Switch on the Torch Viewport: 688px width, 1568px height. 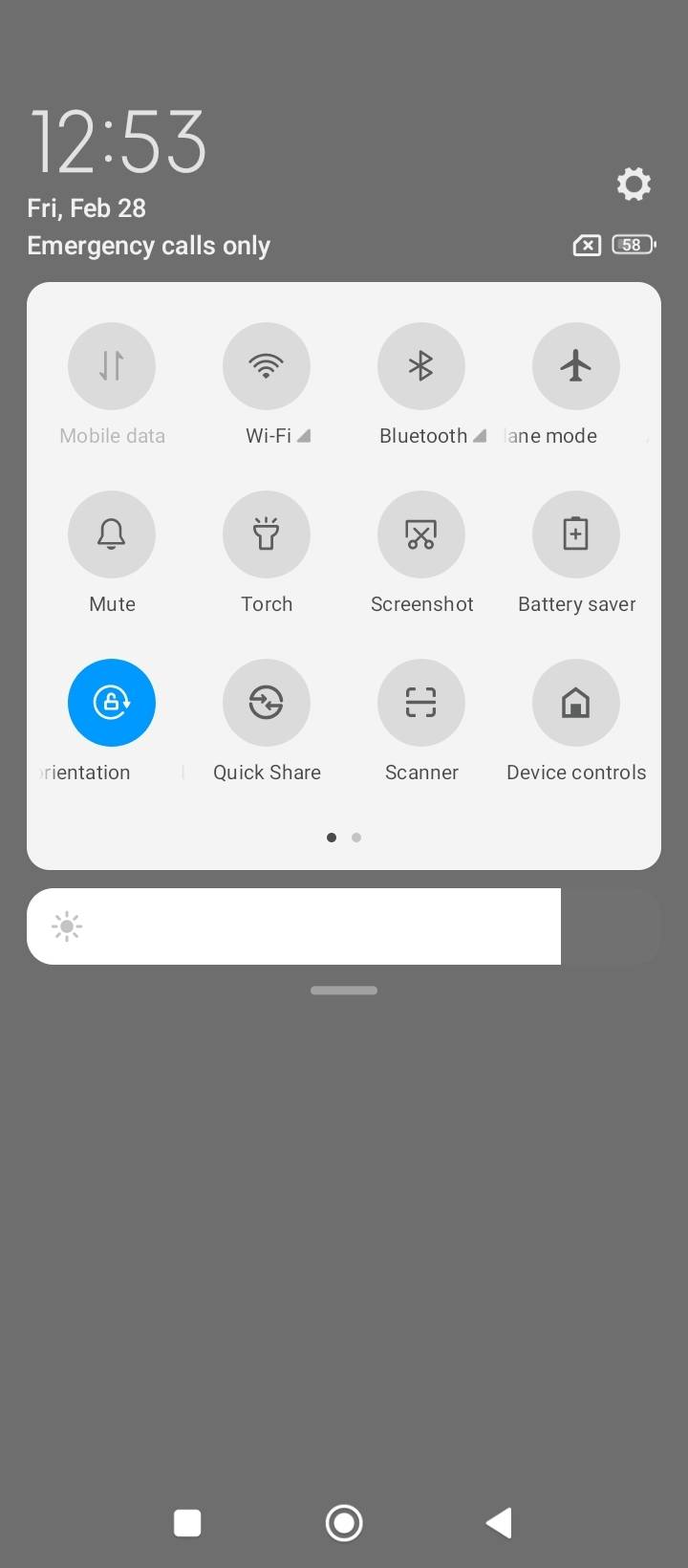[x=267, y=534]
